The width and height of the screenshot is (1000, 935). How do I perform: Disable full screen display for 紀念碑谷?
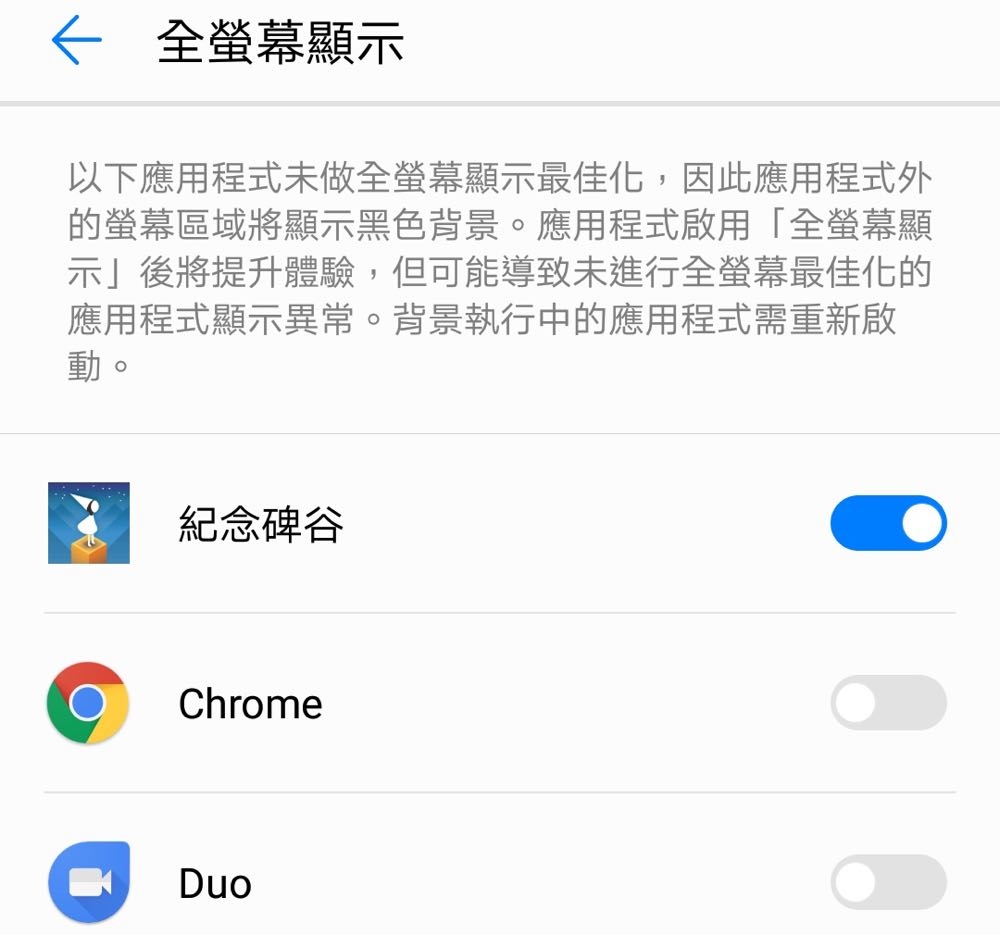click(x=888, y=523)
